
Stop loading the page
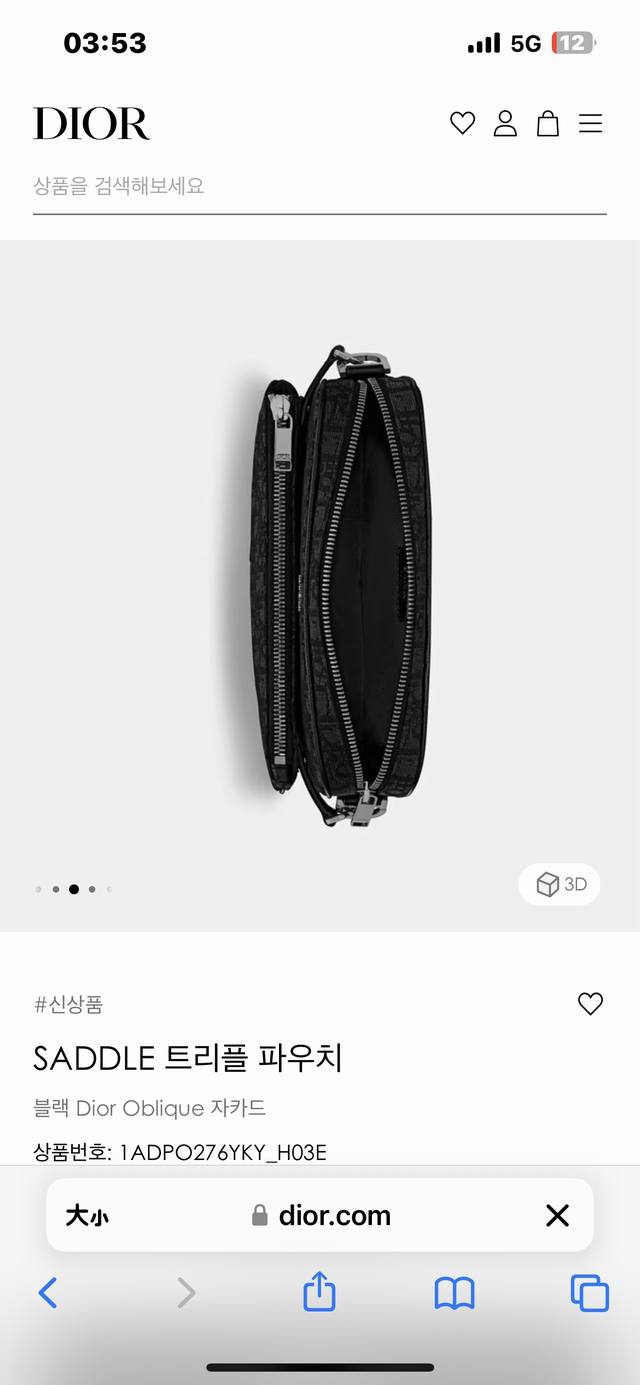(557, 1216)
